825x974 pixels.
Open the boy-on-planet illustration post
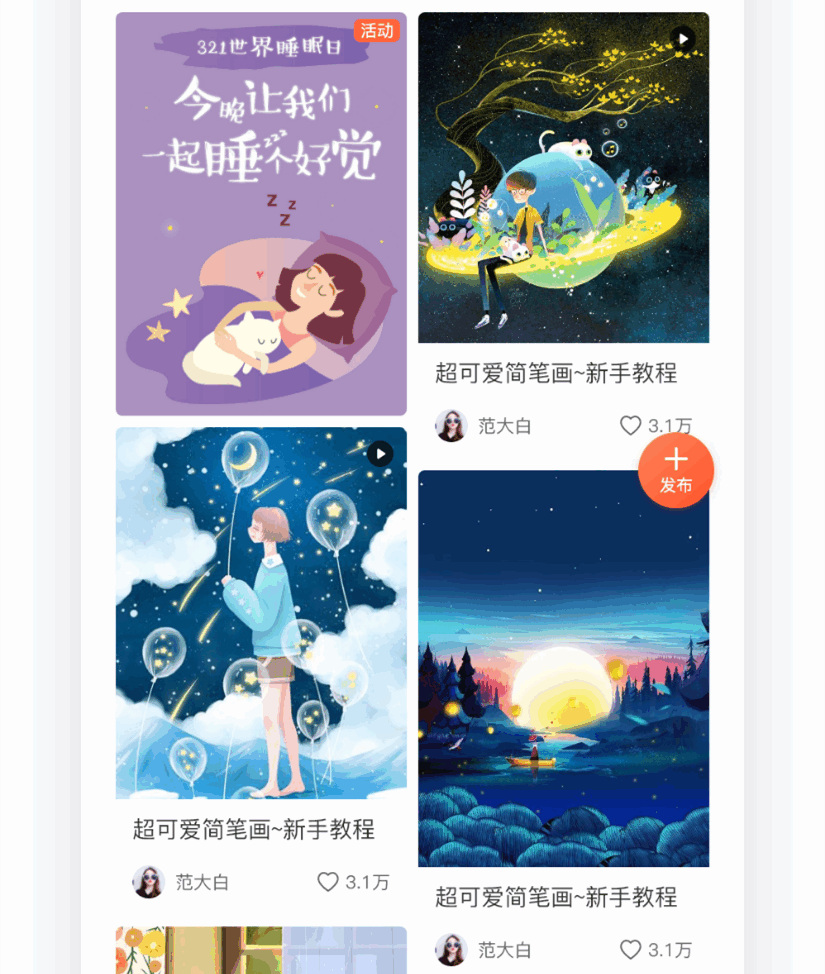(x=563, y=178)
